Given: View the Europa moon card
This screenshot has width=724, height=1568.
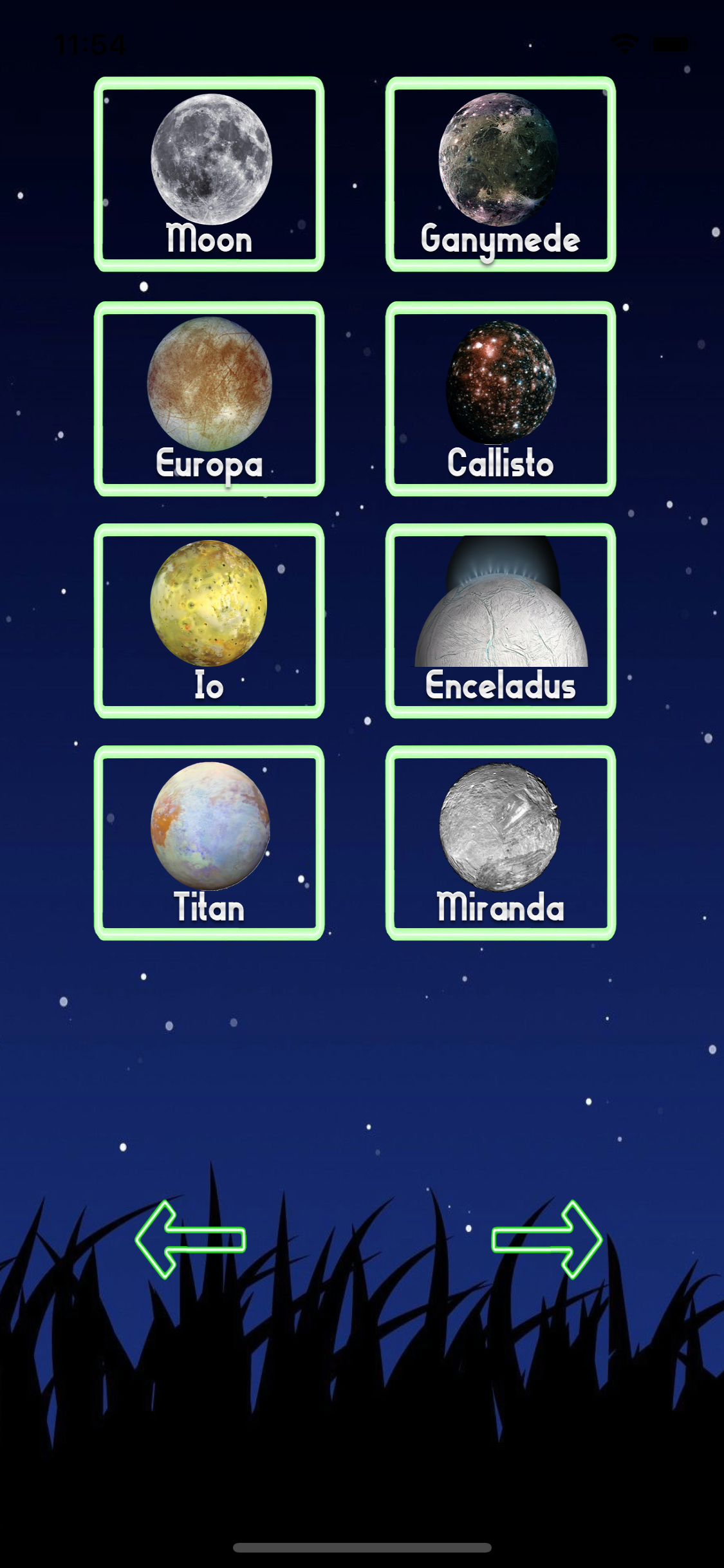Looking at the screenshot, I should tap(209, 398).
